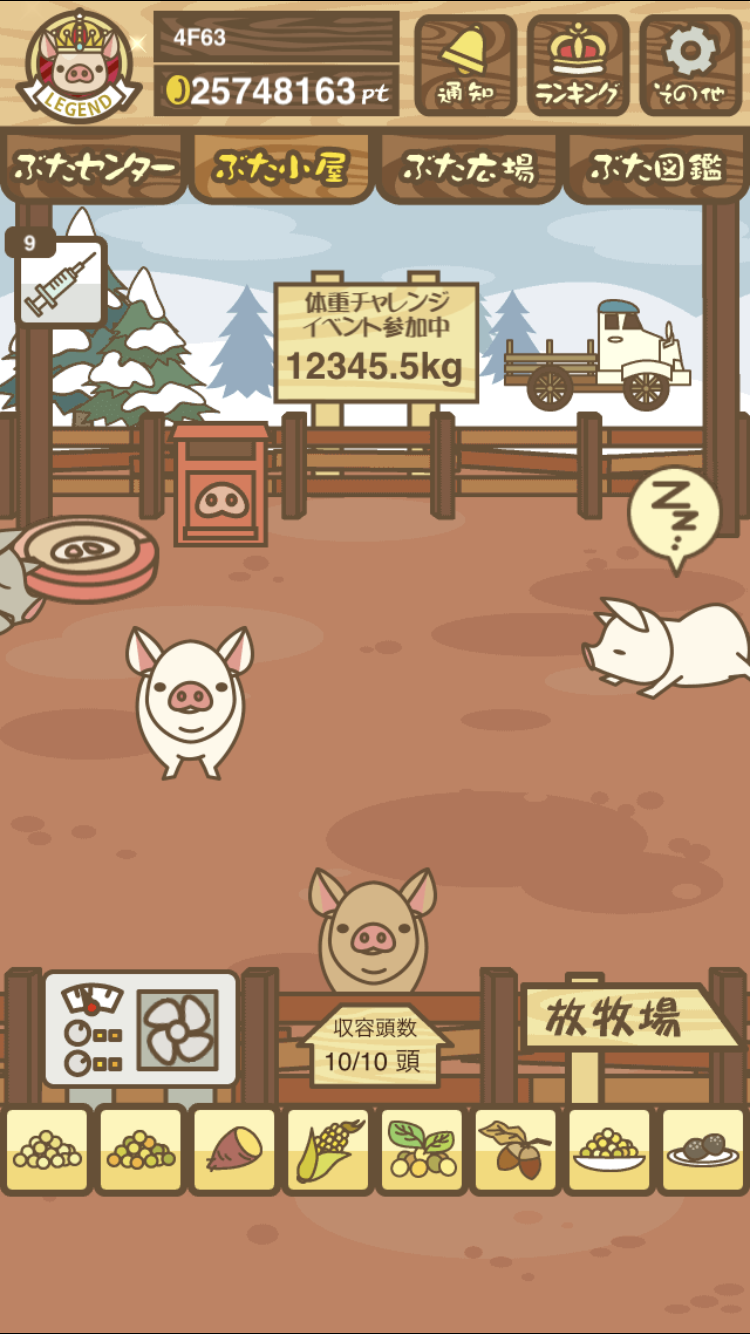
Task: Tap the sleeping pig with Zzz bubble
Action: [668, 647]
